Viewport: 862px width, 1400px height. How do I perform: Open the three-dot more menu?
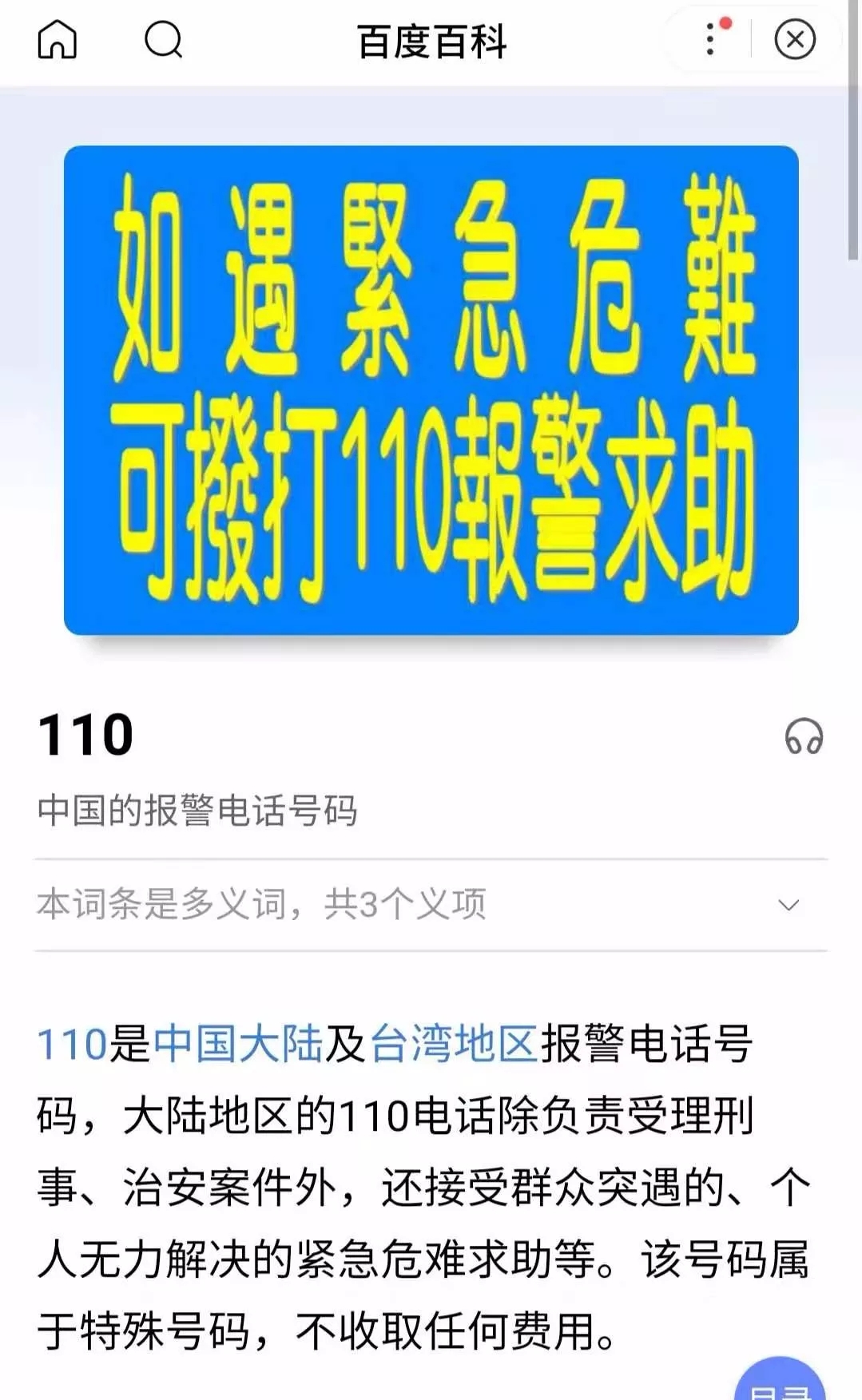tap(710, 40)
